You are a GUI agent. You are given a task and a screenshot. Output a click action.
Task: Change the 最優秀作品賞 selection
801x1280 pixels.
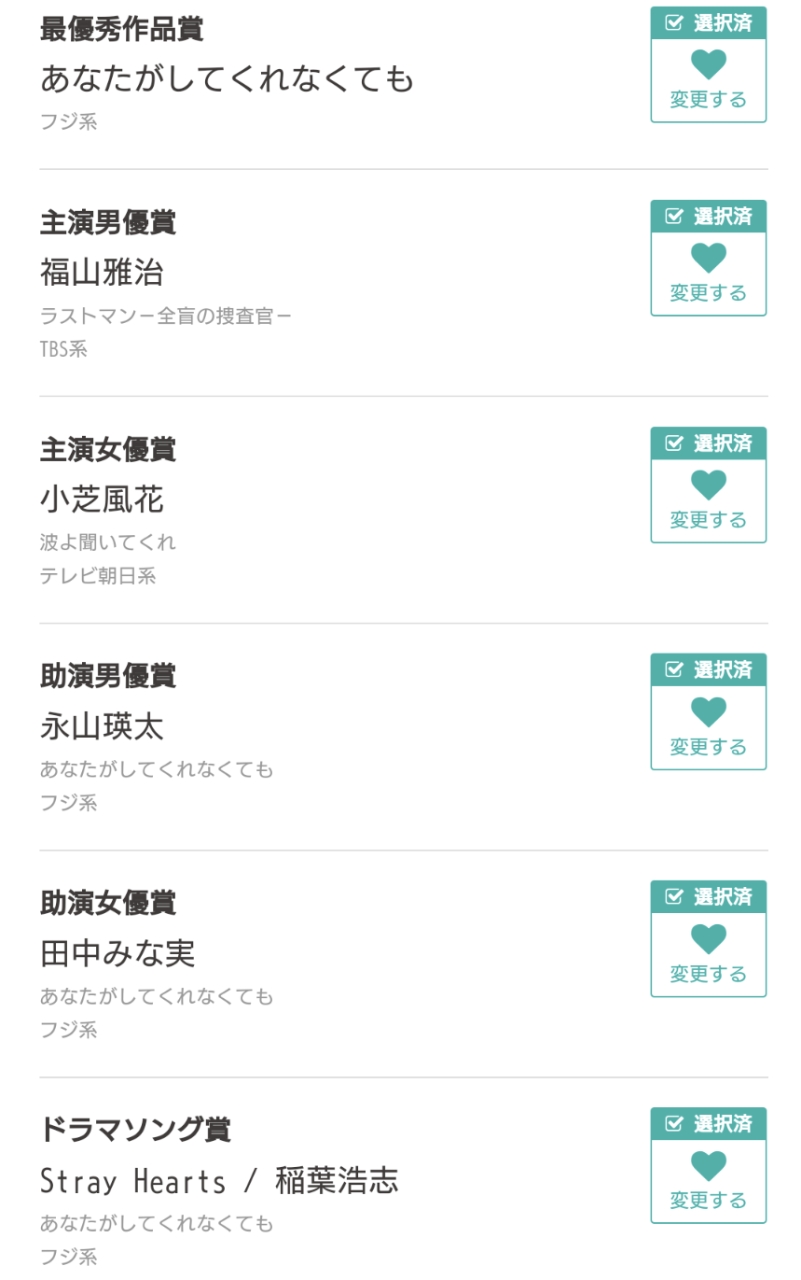(708, 82)
